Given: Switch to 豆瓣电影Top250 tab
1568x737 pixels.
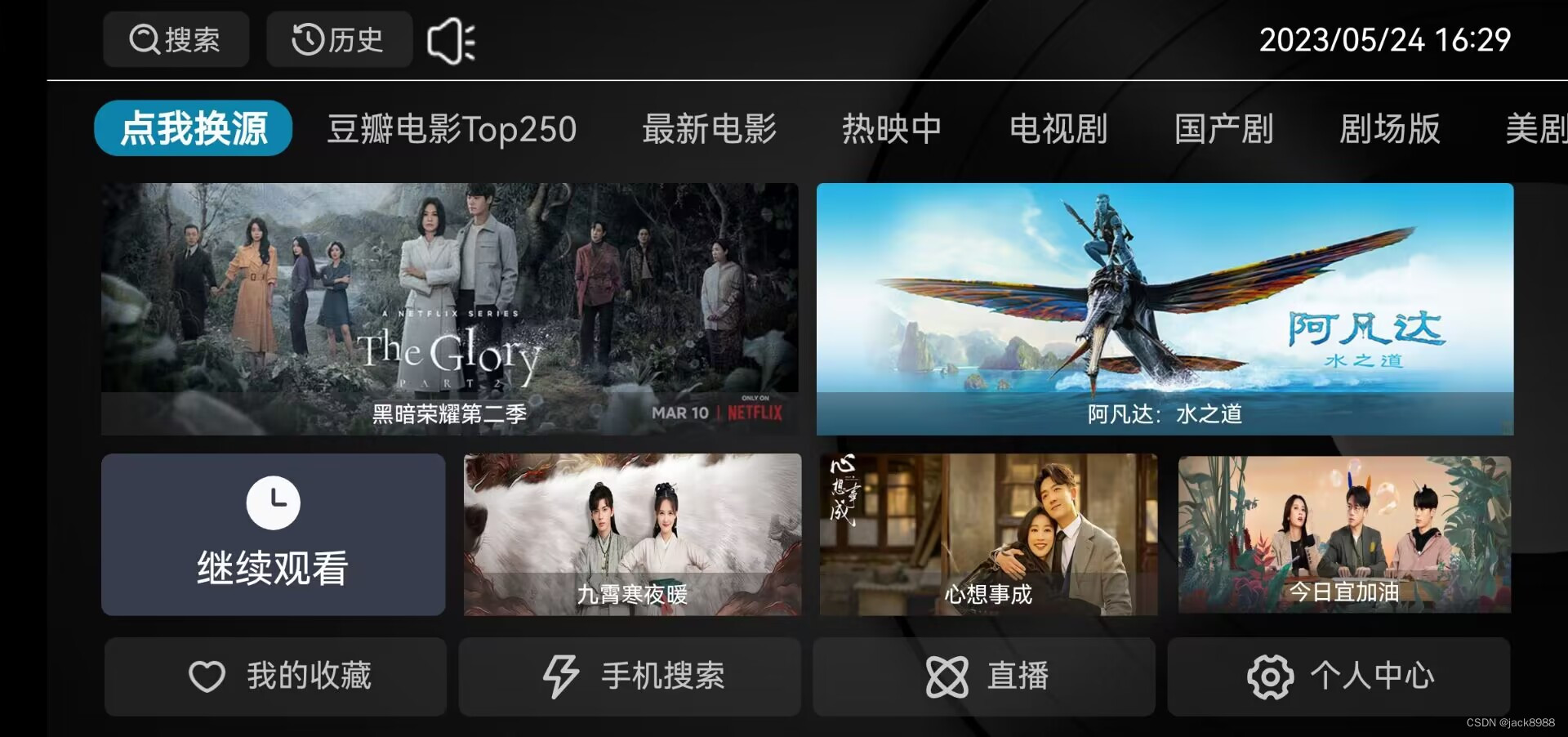Looking at the screenshot, I should pos(452,129).
